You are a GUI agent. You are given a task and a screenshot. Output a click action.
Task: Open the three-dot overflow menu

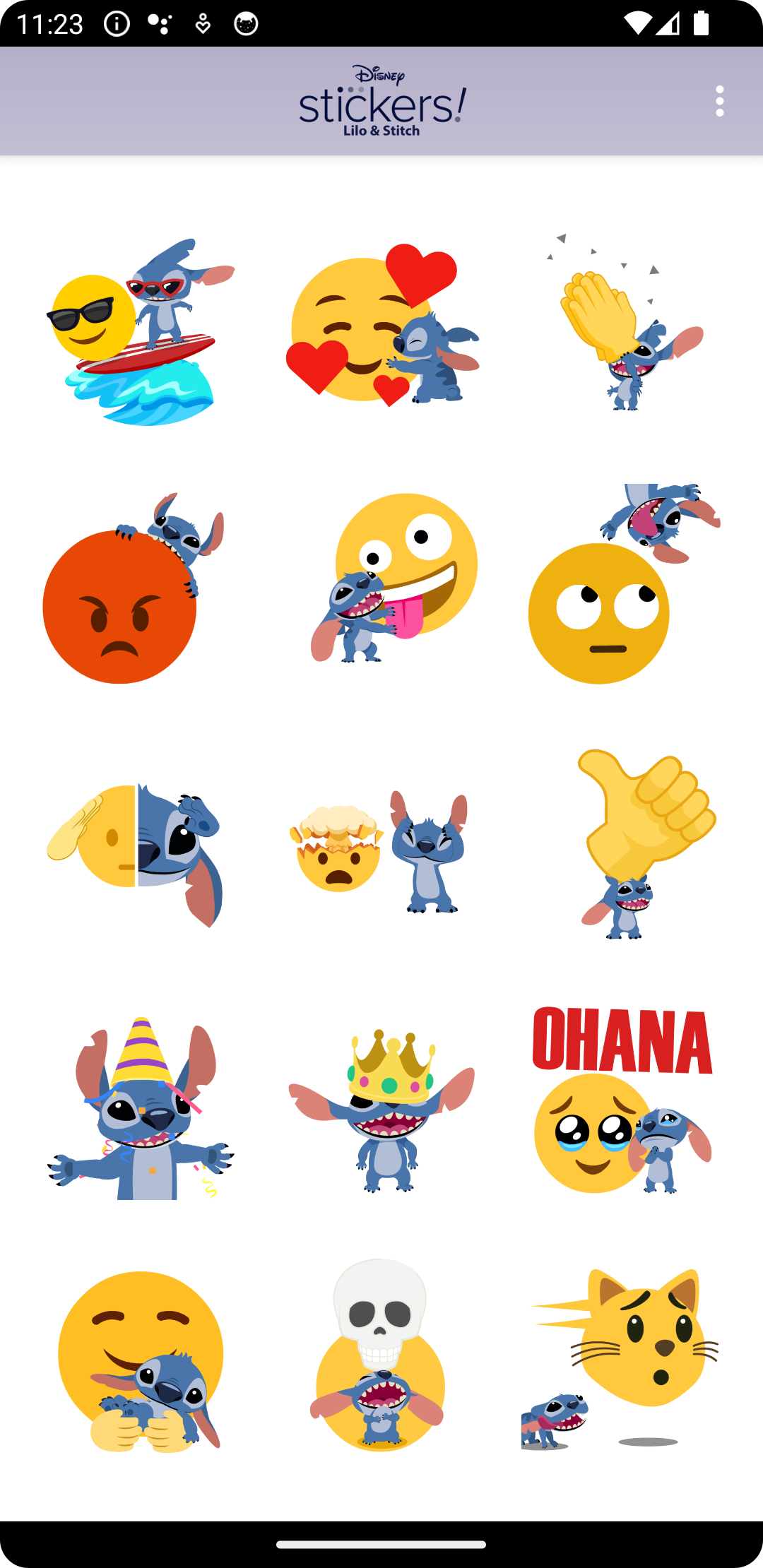click(719, 102)
